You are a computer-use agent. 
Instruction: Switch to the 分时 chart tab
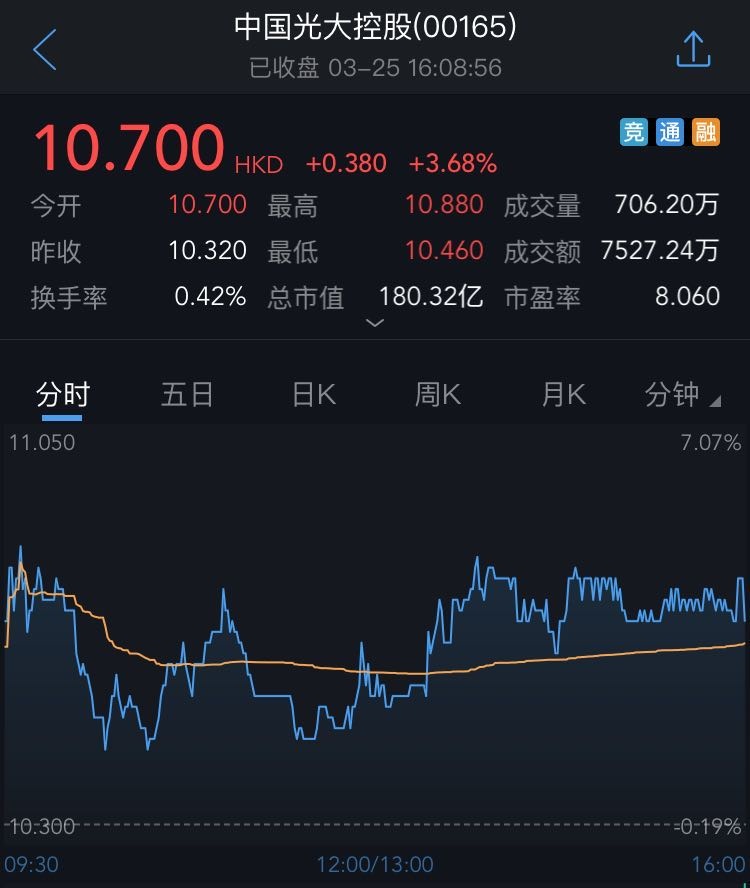pyautogui.click(x=63, y=395)
